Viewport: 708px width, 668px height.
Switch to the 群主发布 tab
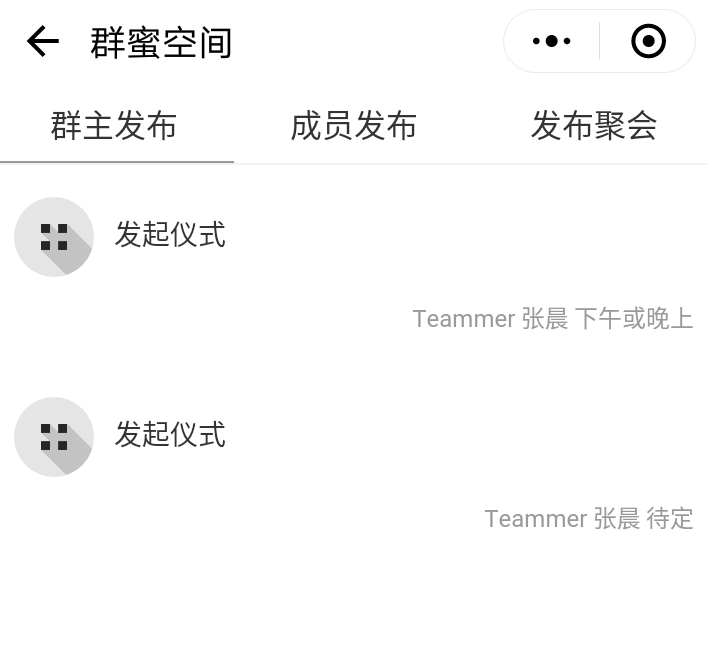point(115,126)
